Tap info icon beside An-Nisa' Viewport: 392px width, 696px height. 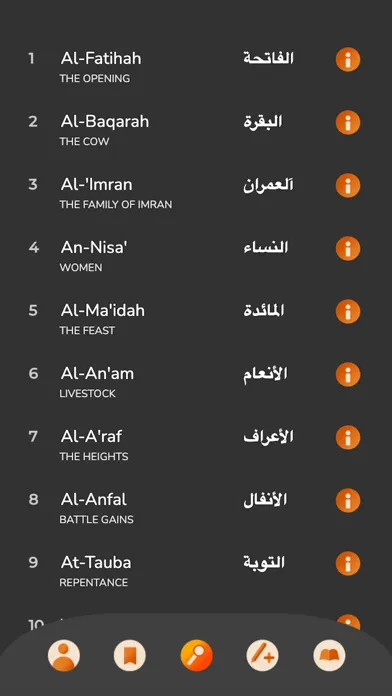pyautogui.click(x=348, y=249)
